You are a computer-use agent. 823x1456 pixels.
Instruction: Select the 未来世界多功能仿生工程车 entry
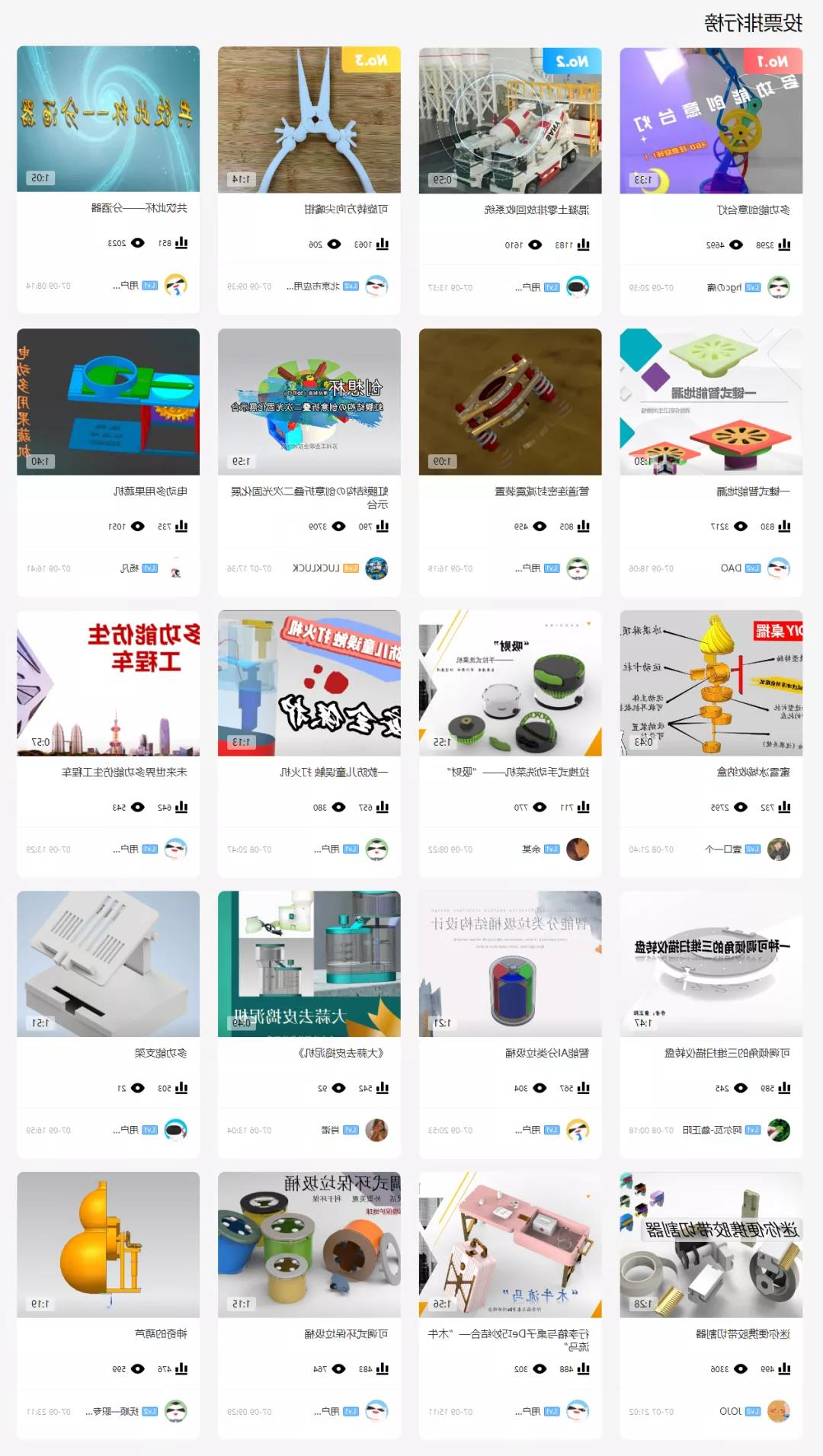pyautogui.click(x=108, y=683)
